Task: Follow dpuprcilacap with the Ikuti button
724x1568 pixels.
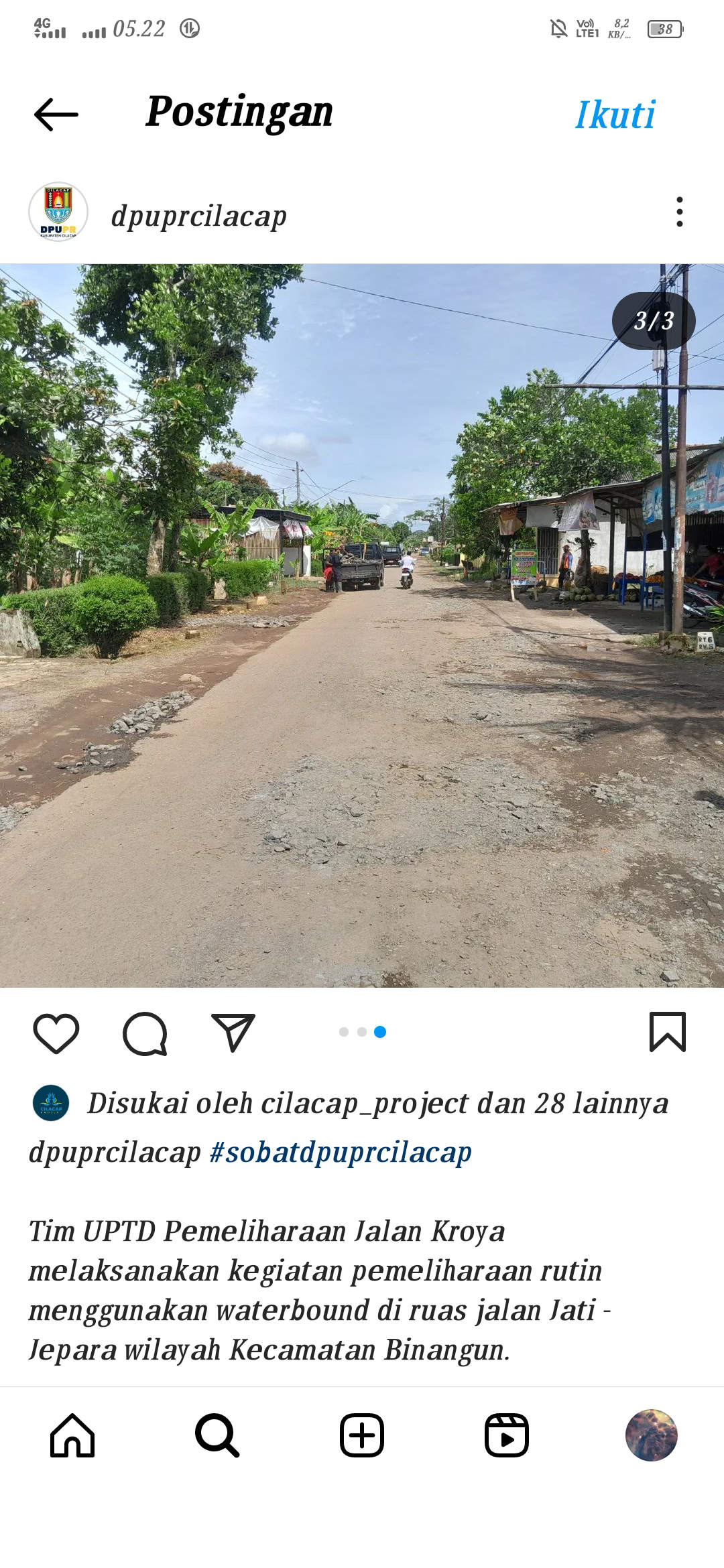Action: pos(615,115)
